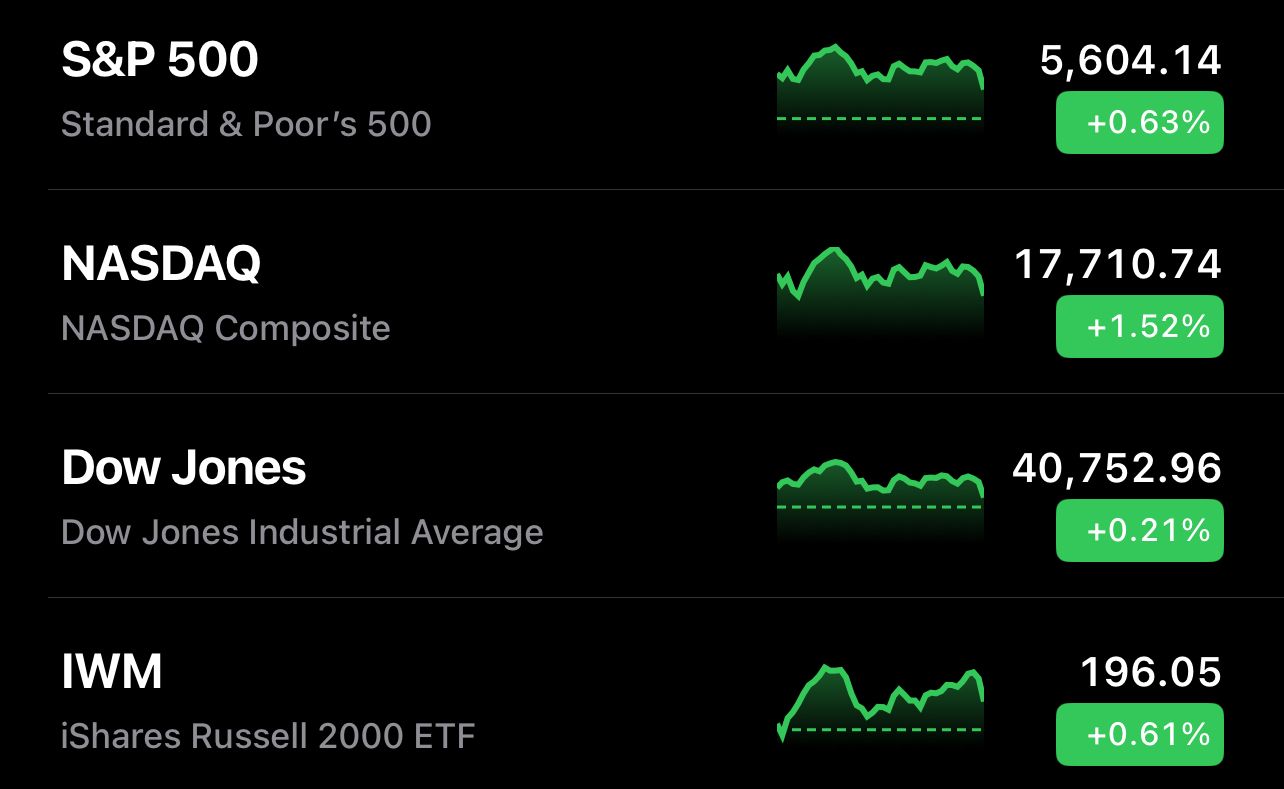1284x789 pixels.
Task: Toggle the IWM +0.61% change badge
Action: coord(1139,735)
